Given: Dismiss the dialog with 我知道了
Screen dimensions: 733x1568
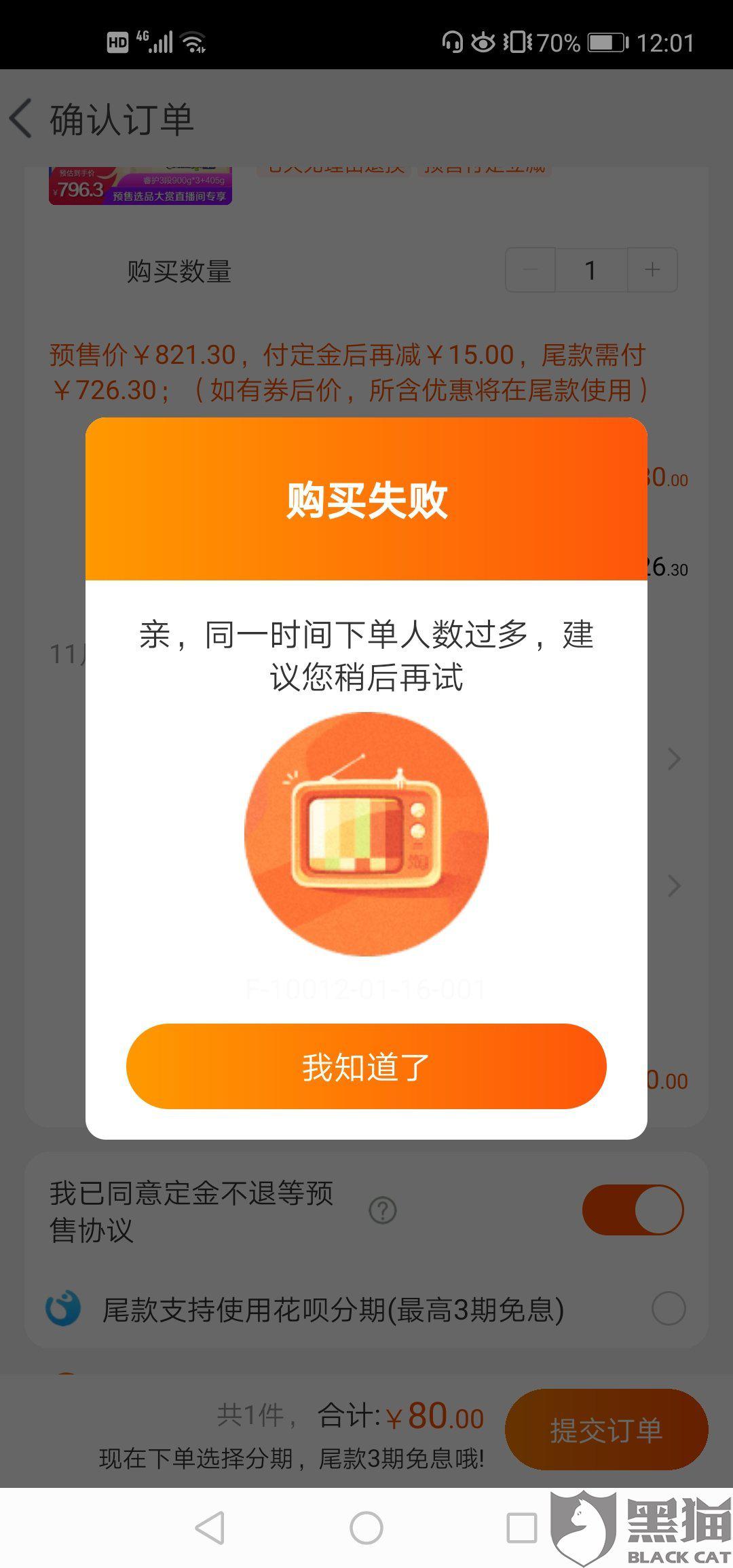Looking at the screenshot, I should coord(366,1066).
